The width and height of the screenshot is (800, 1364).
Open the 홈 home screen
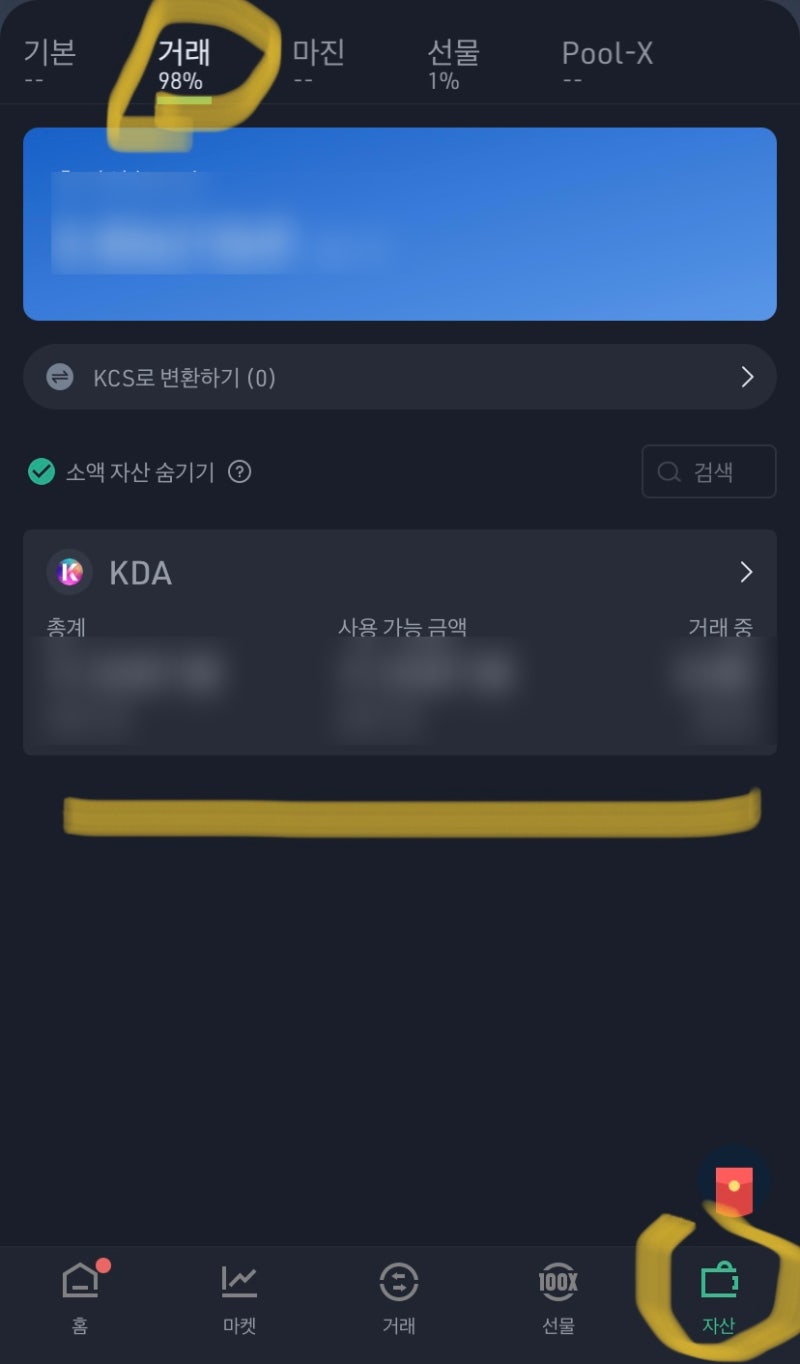click(x=78, y=1297)
